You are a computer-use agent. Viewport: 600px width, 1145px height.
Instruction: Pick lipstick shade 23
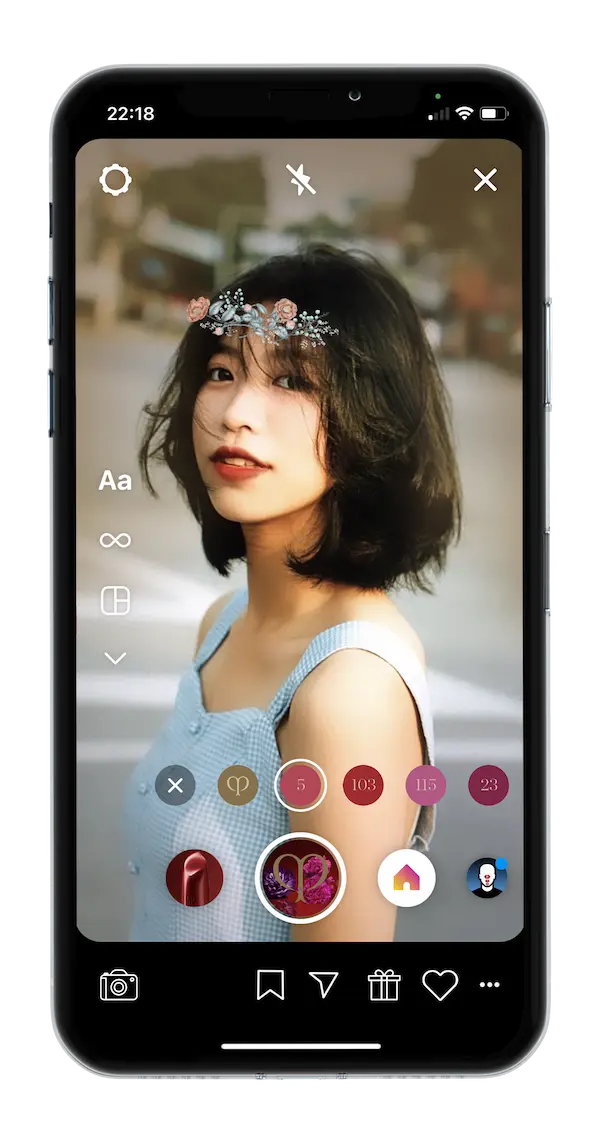tap(488, 785)
